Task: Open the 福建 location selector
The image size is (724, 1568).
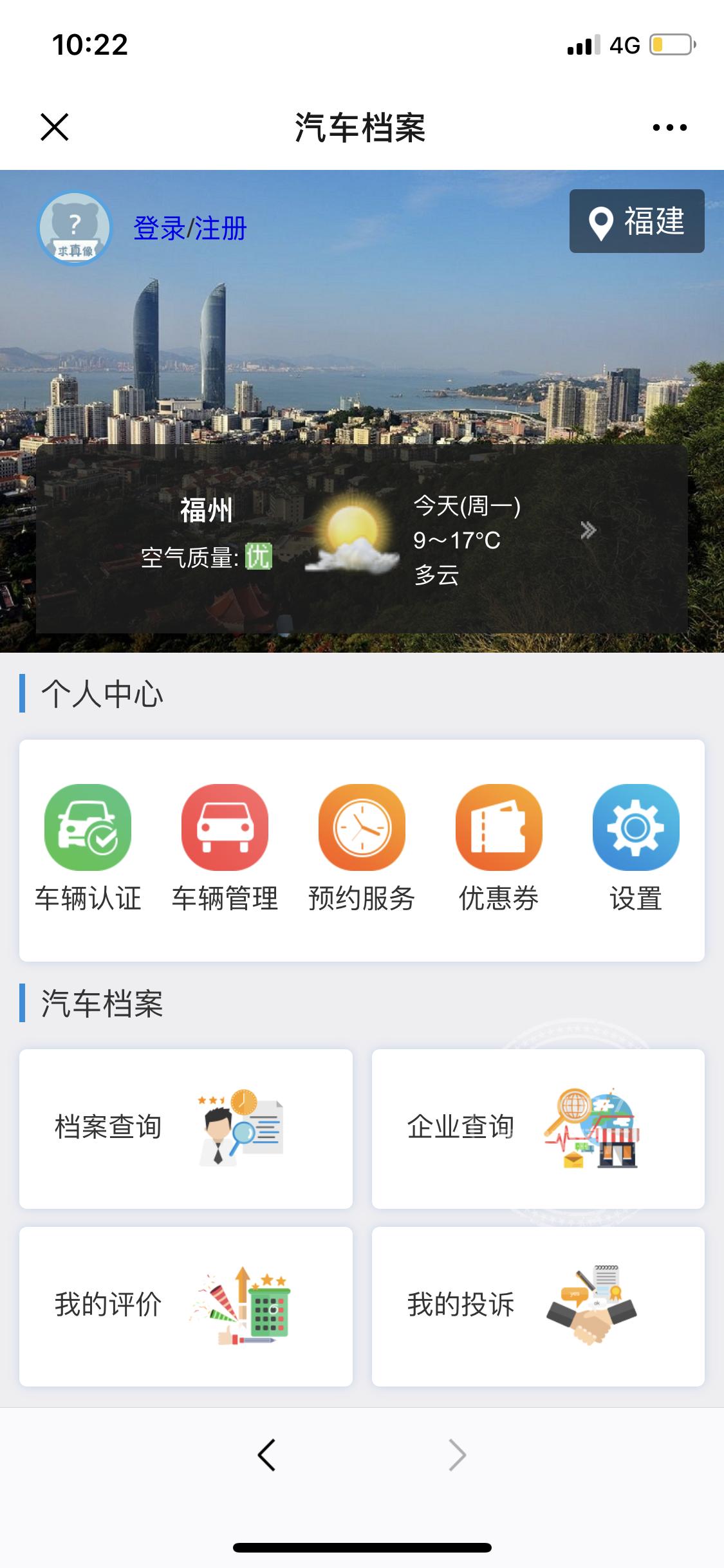Action: (636, 222)
